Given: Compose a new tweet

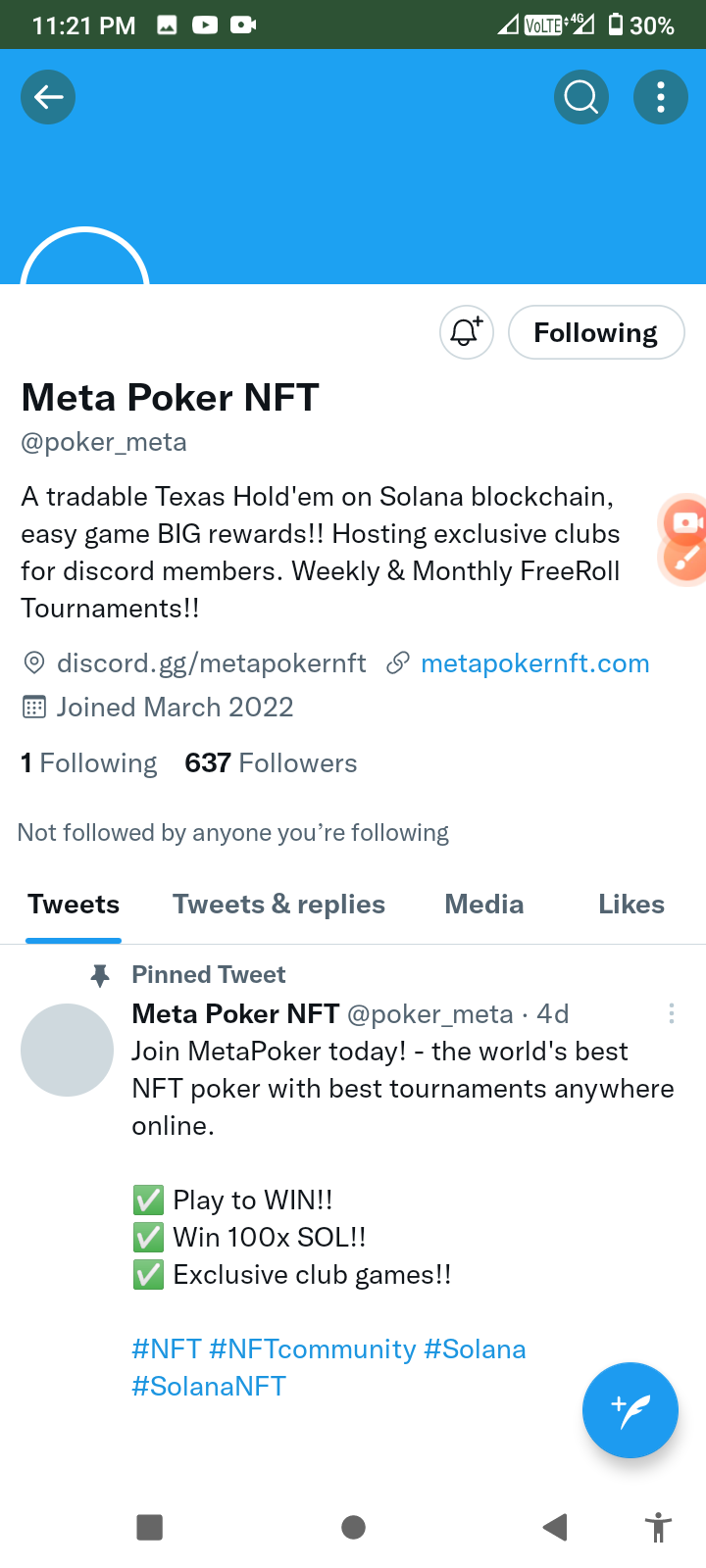Looking at the screenshot, I should (x=630, y=1410).
